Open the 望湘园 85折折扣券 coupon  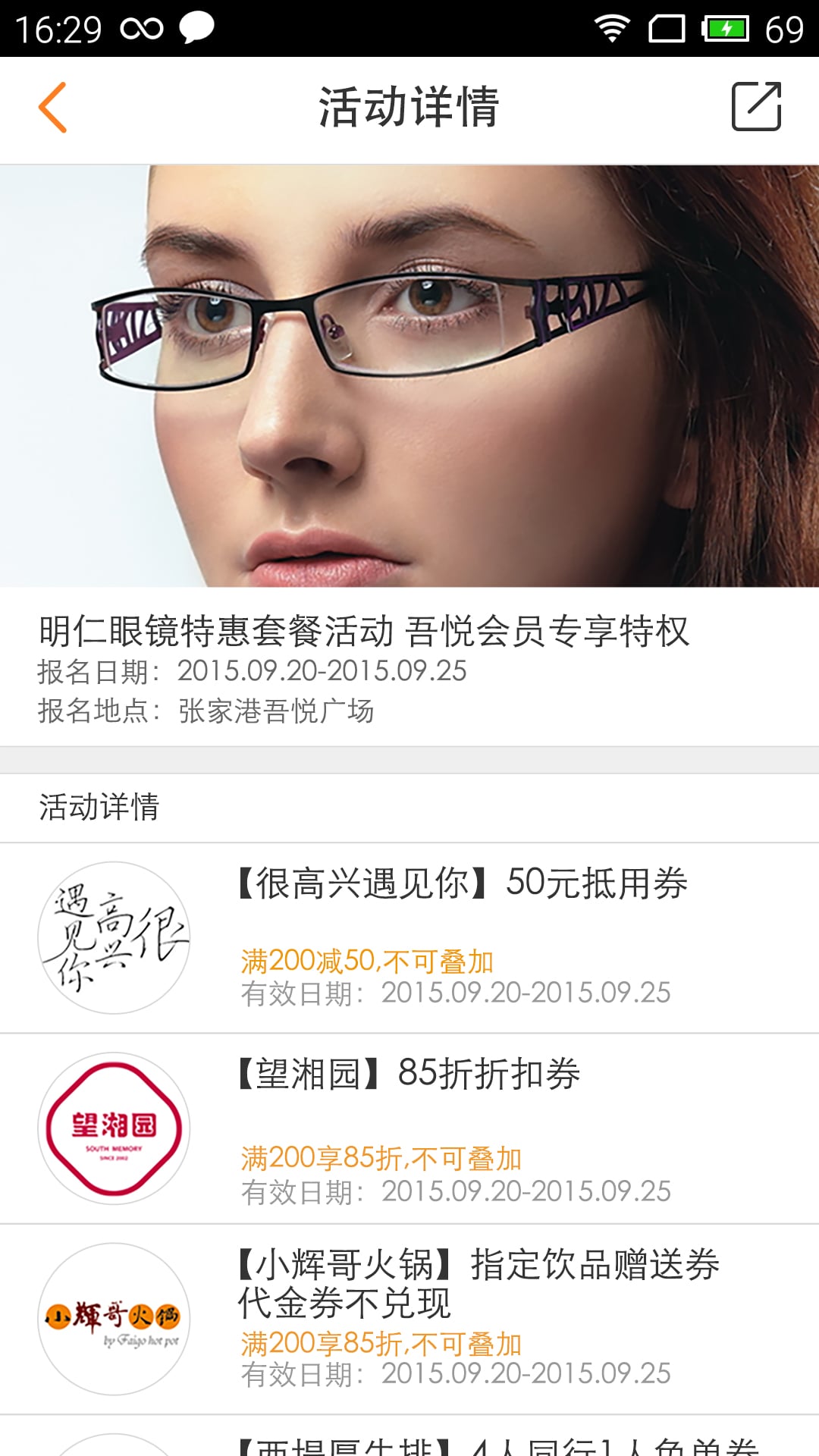click(409, 1128)
